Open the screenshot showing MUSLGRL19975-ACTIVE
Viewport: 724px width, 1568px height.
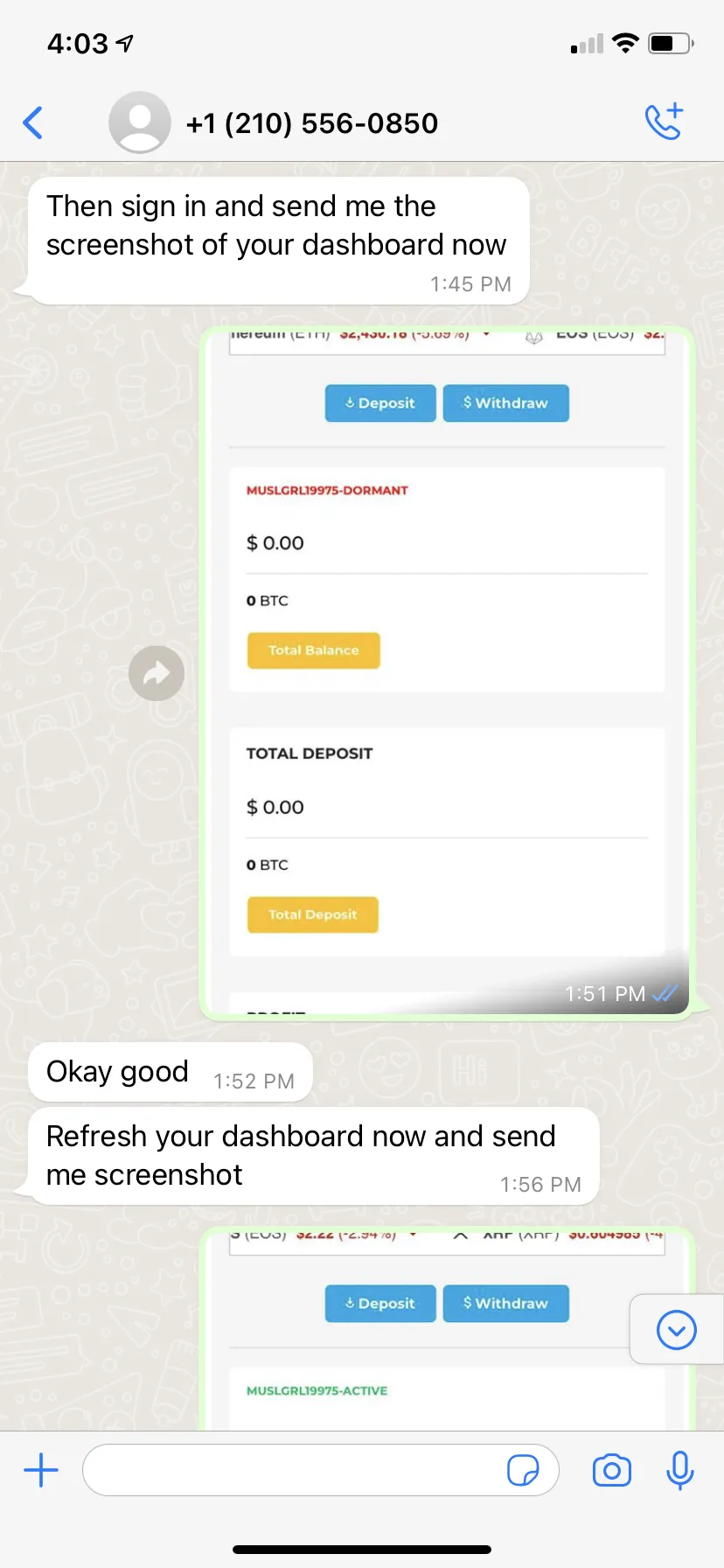pos(447,1330)
